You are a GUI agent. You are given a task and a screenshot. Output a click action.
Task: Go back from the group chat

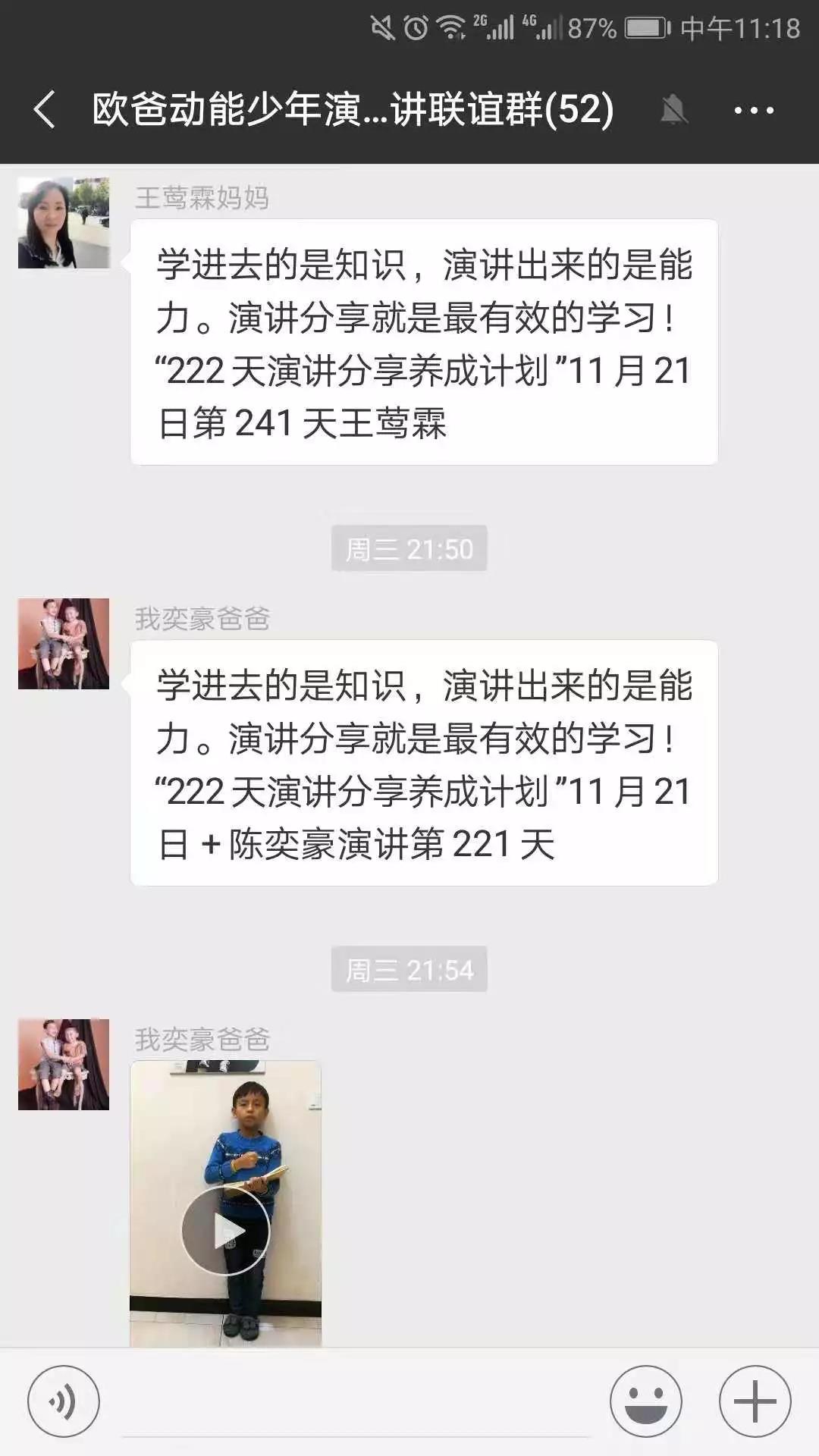45,110
